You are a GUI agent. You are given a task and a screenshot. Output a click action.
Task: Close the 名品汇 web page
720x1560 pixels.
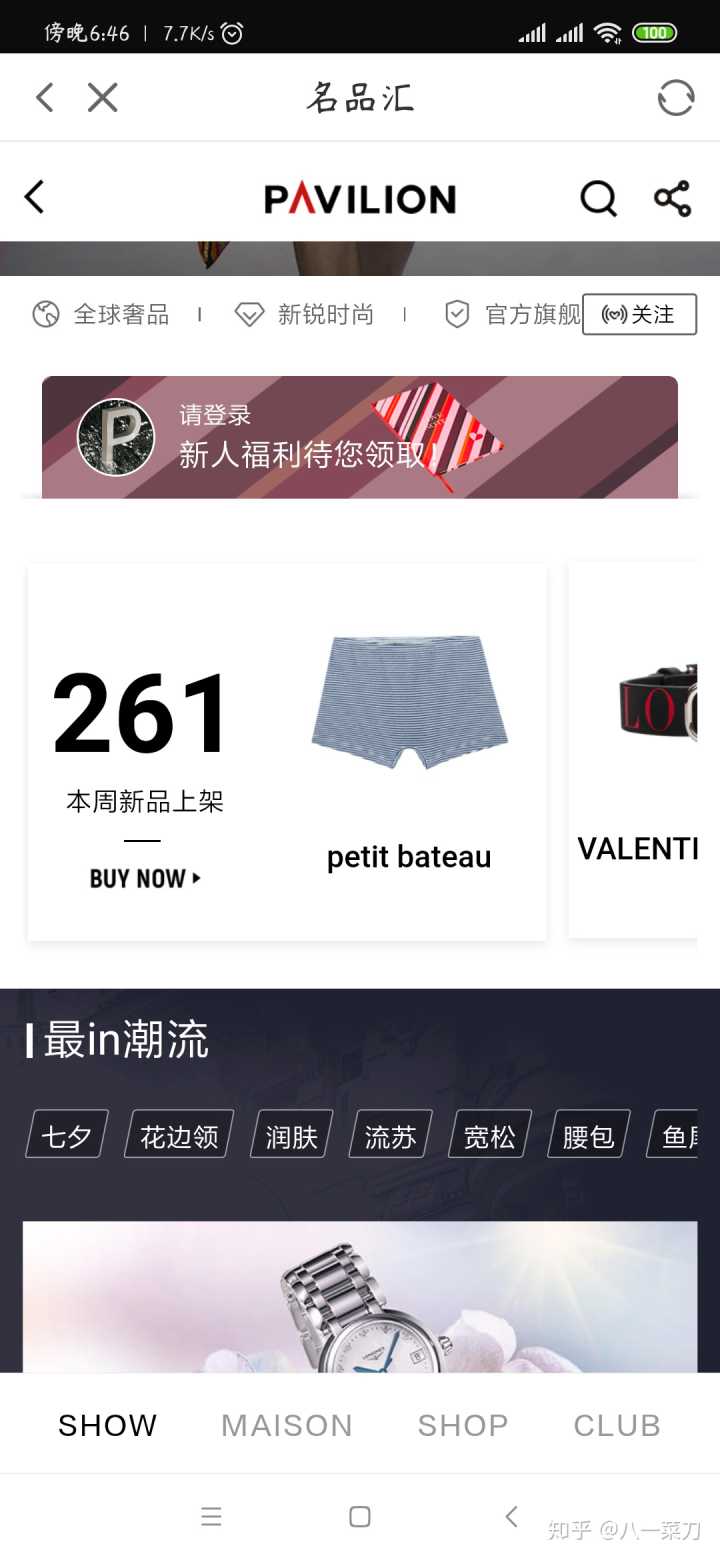[102, 97]
